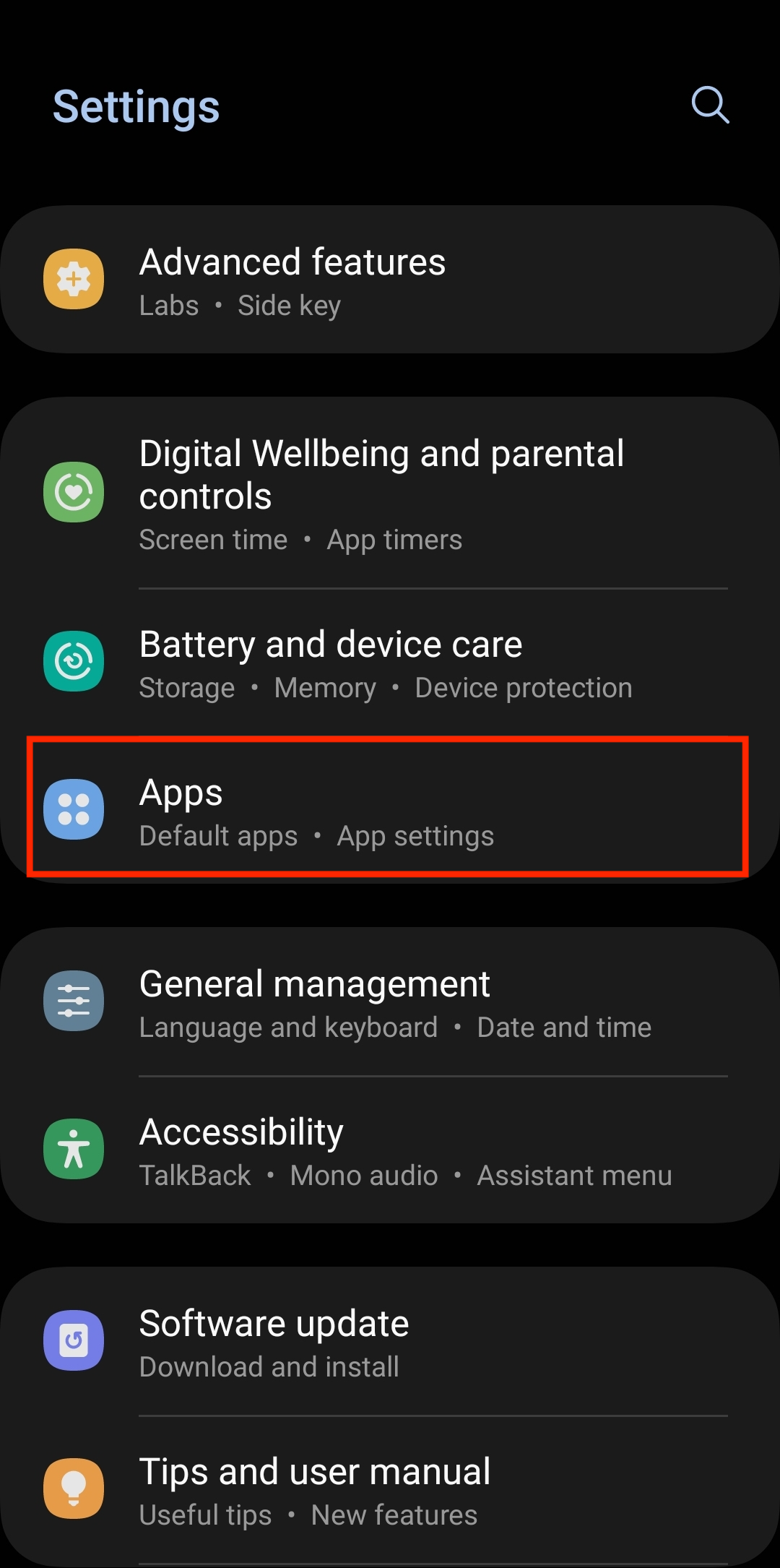Open the settings search icon

click(x=710, y=105)
